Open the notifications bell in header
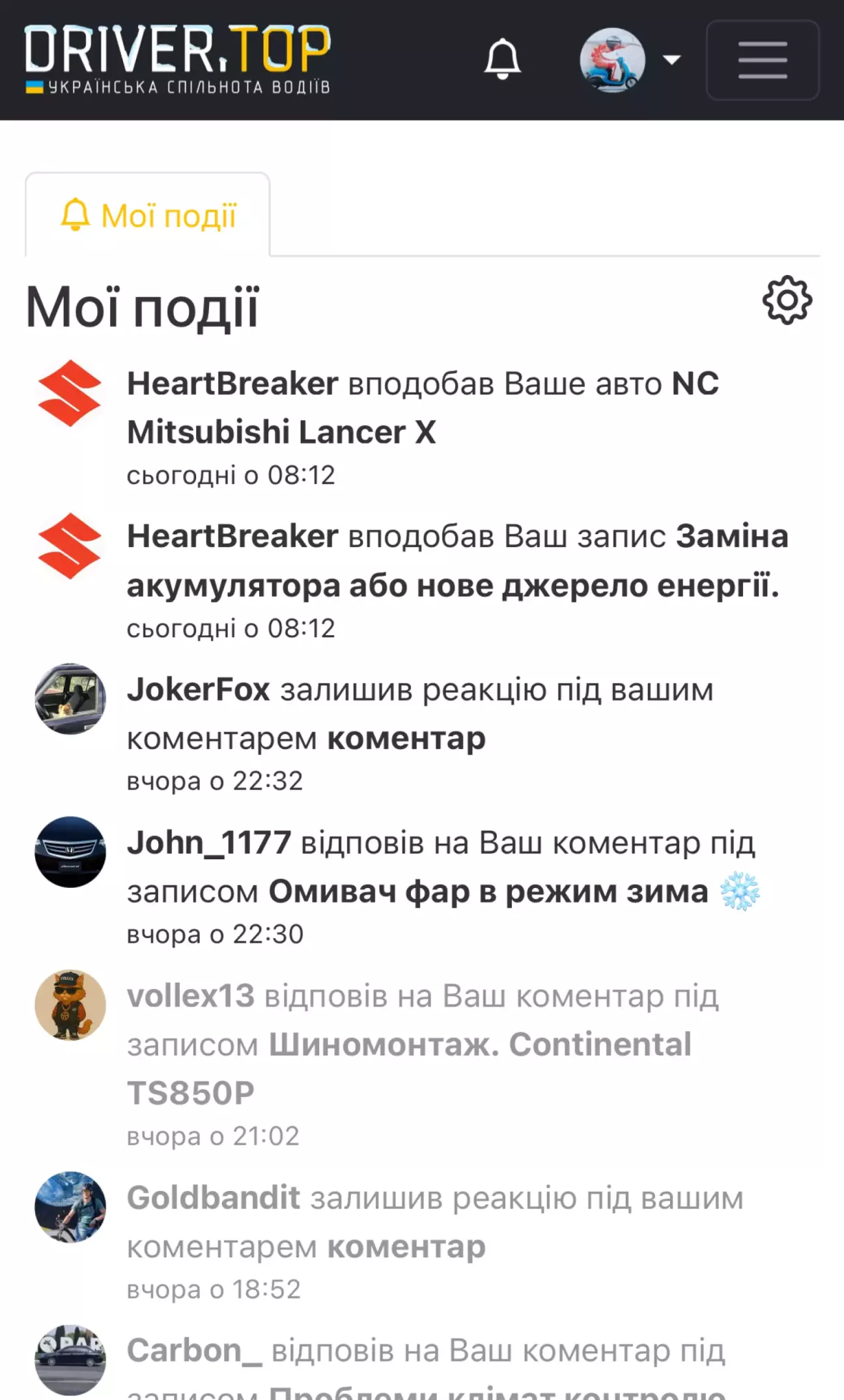This screenshot has width=844, height=1400. click(x=502, y=59)
